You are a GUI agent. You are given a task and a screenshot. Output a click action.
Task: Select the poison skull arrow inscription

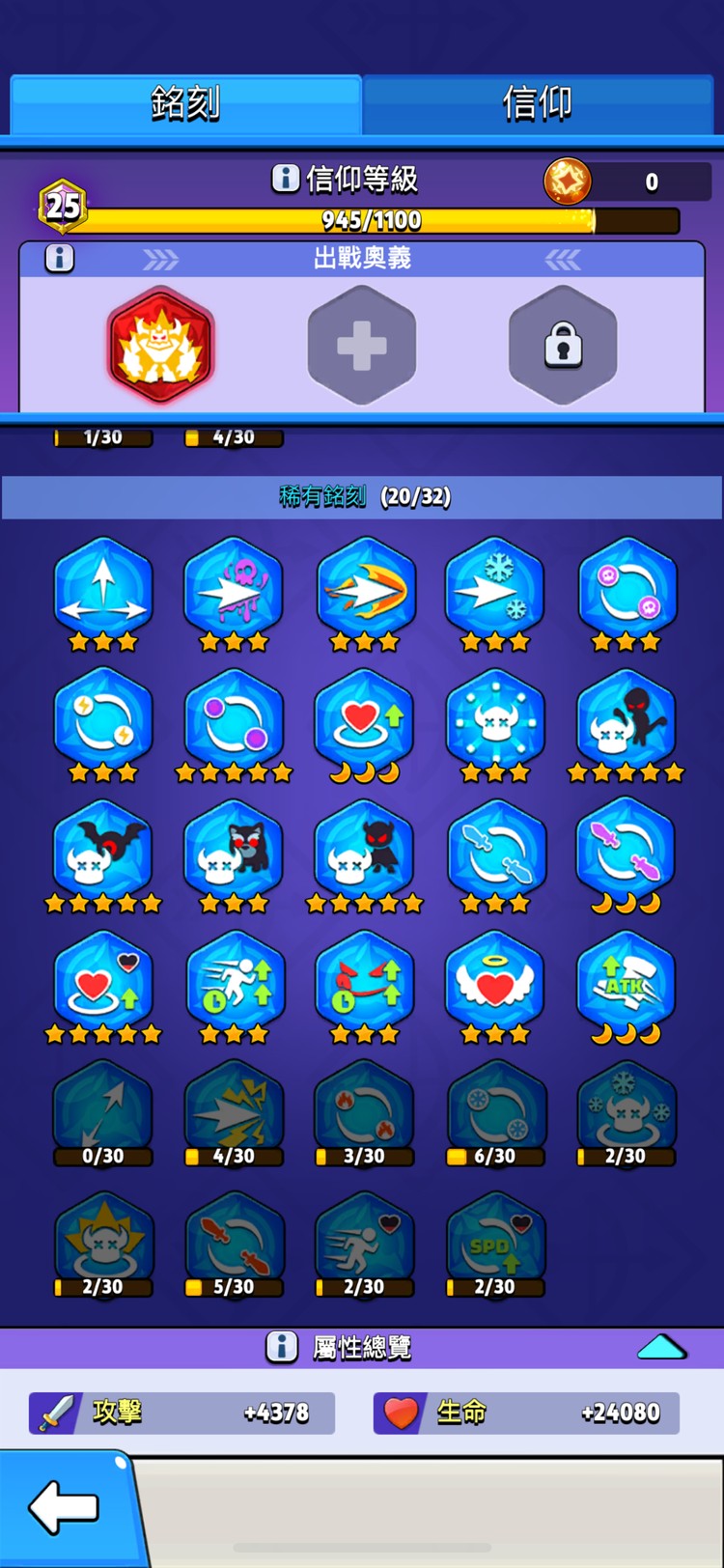[x=234, y=588]
